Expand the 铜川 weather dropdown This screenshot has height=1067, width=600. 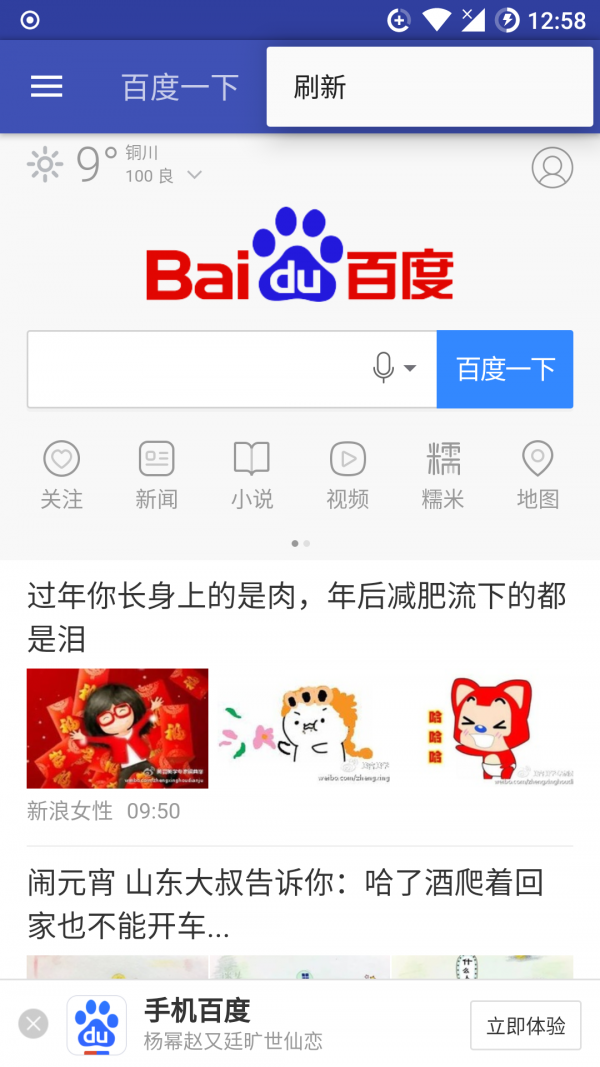tap(194, 176)
